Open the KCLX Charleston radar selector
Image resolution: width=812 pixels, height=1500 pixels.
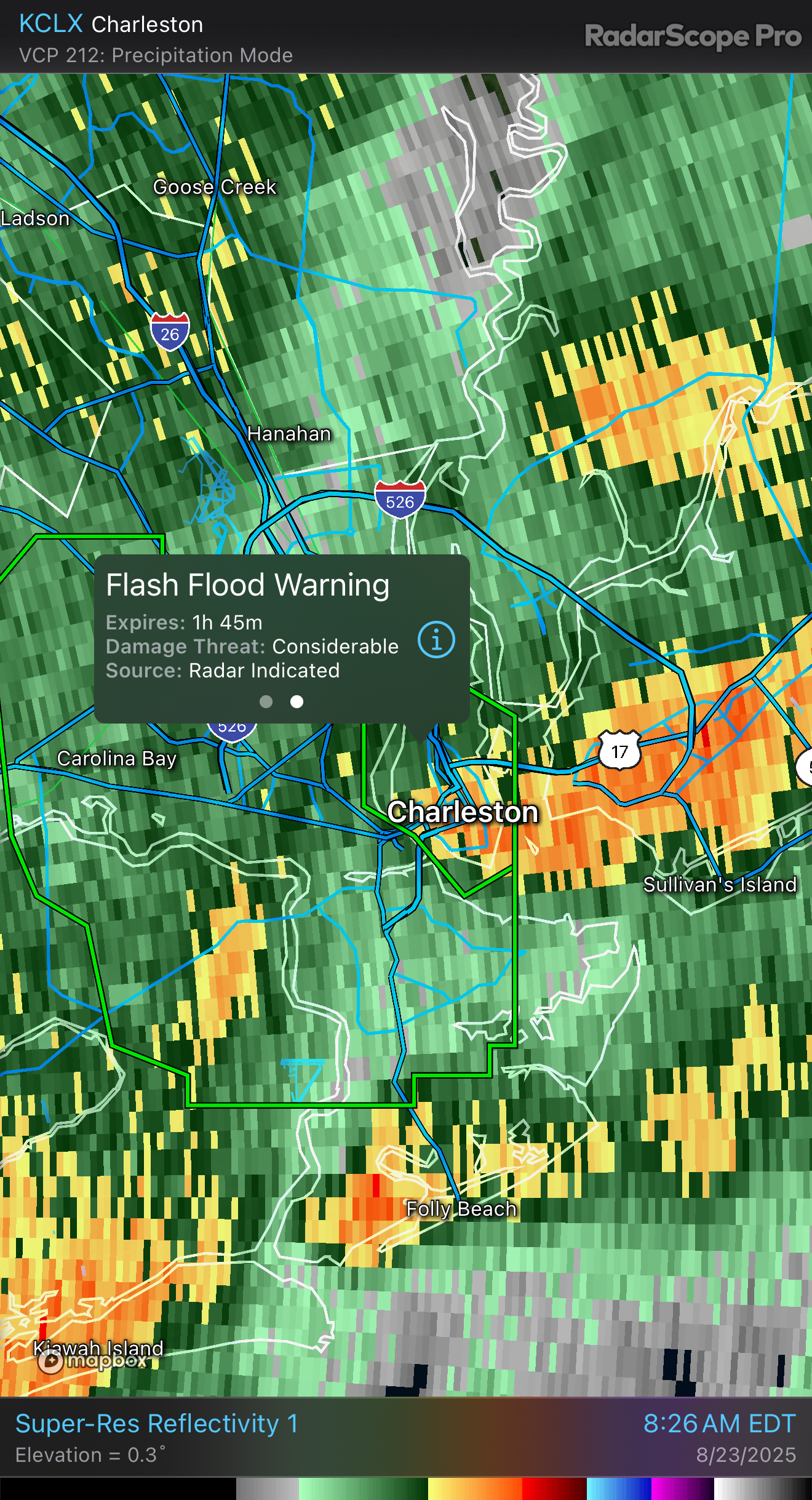click(x=111, y=25)
